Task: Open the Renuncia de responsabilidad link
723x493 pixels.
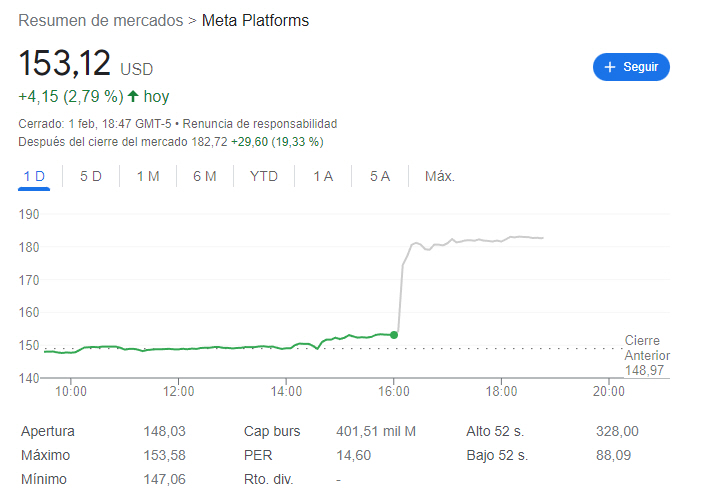Action: click(x=259, y=124)
